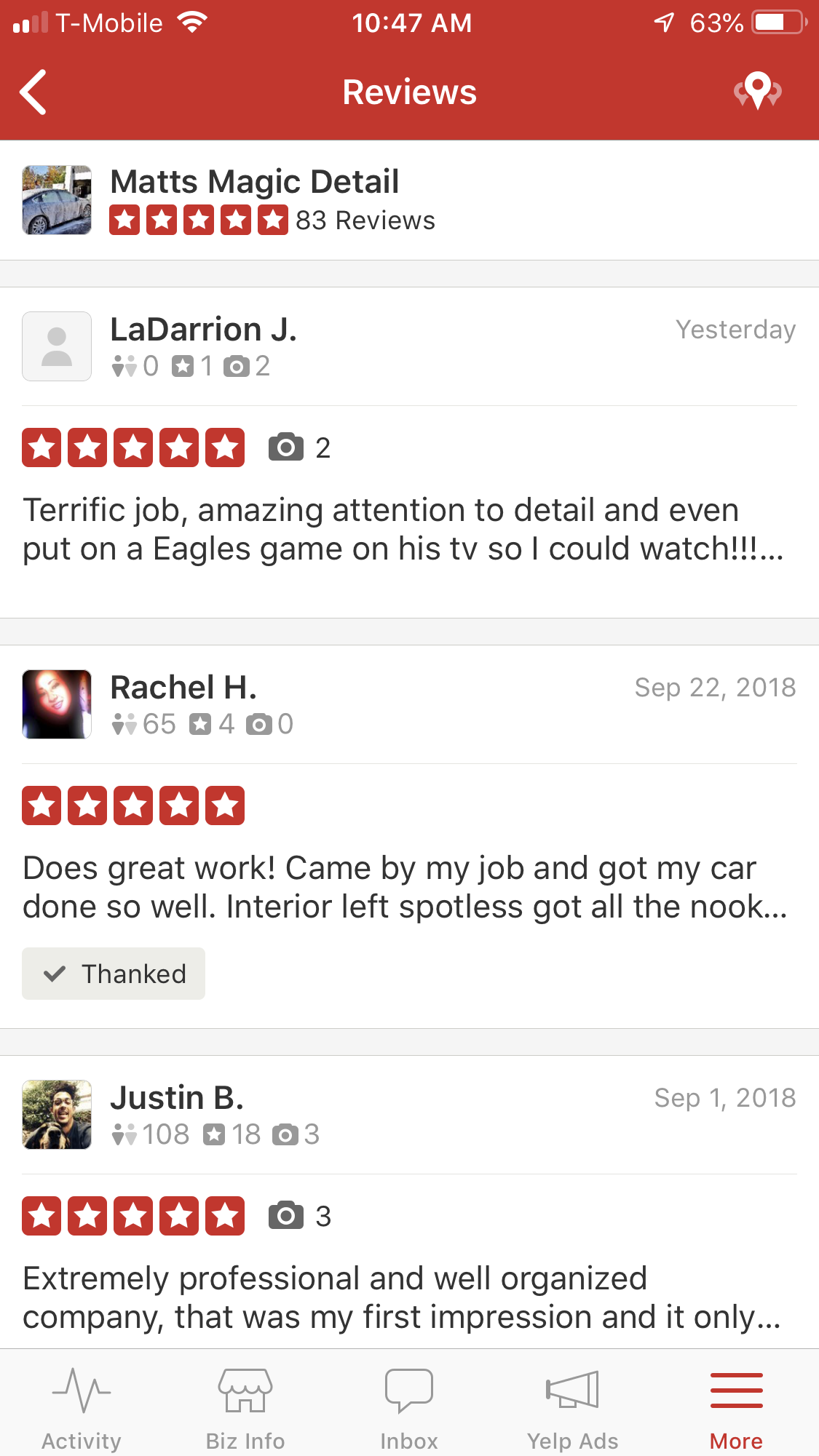The height and width of the screenshot is (1456, 819).
Task: Toggle the Thanked button on Rachel's review
Action: click(114, 974)
